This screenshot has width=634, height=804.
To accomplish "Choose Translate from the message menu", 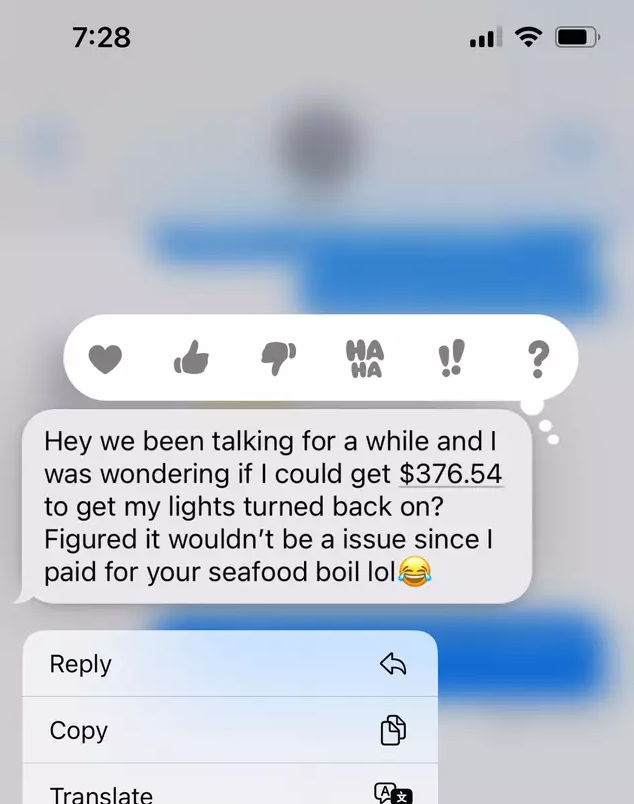I will pos(230,792).
